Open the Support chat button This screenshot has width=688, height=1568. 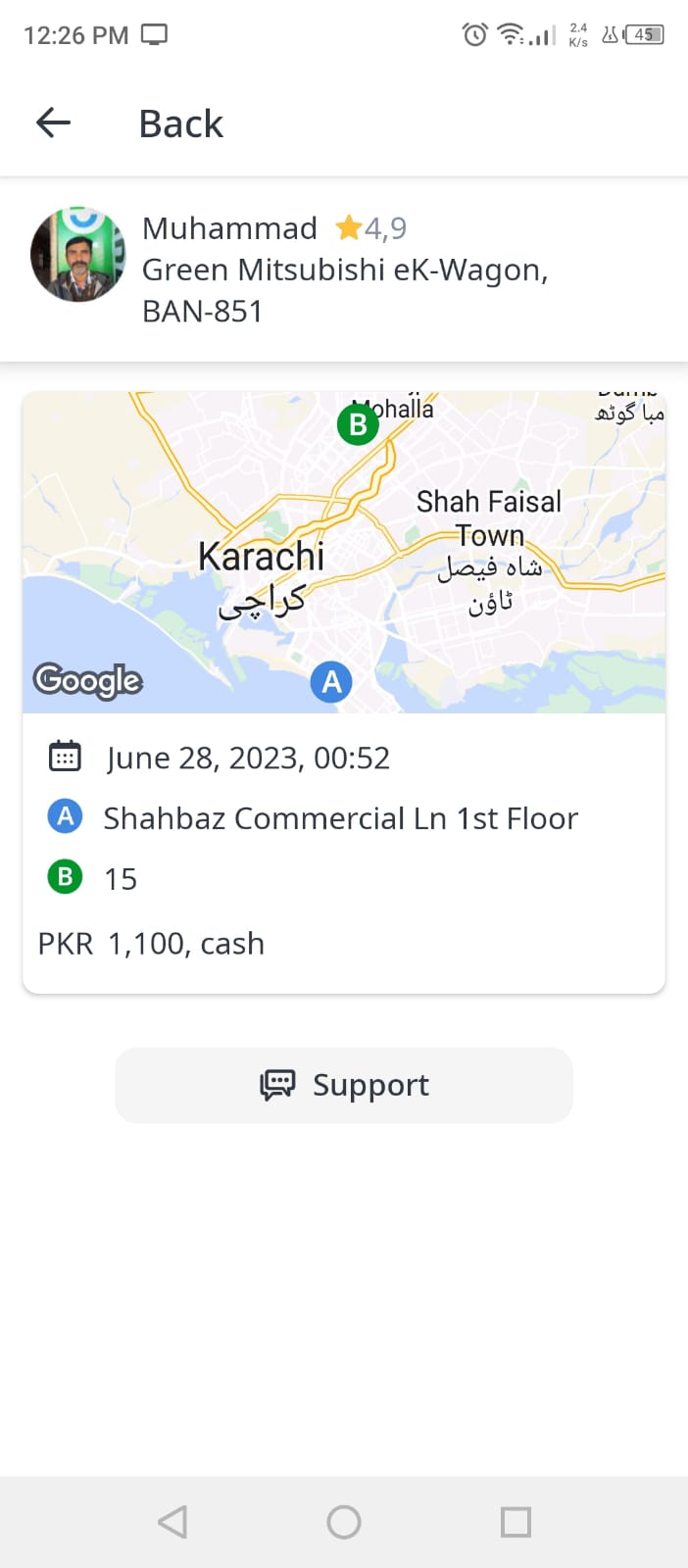(x=344, y=1085)
